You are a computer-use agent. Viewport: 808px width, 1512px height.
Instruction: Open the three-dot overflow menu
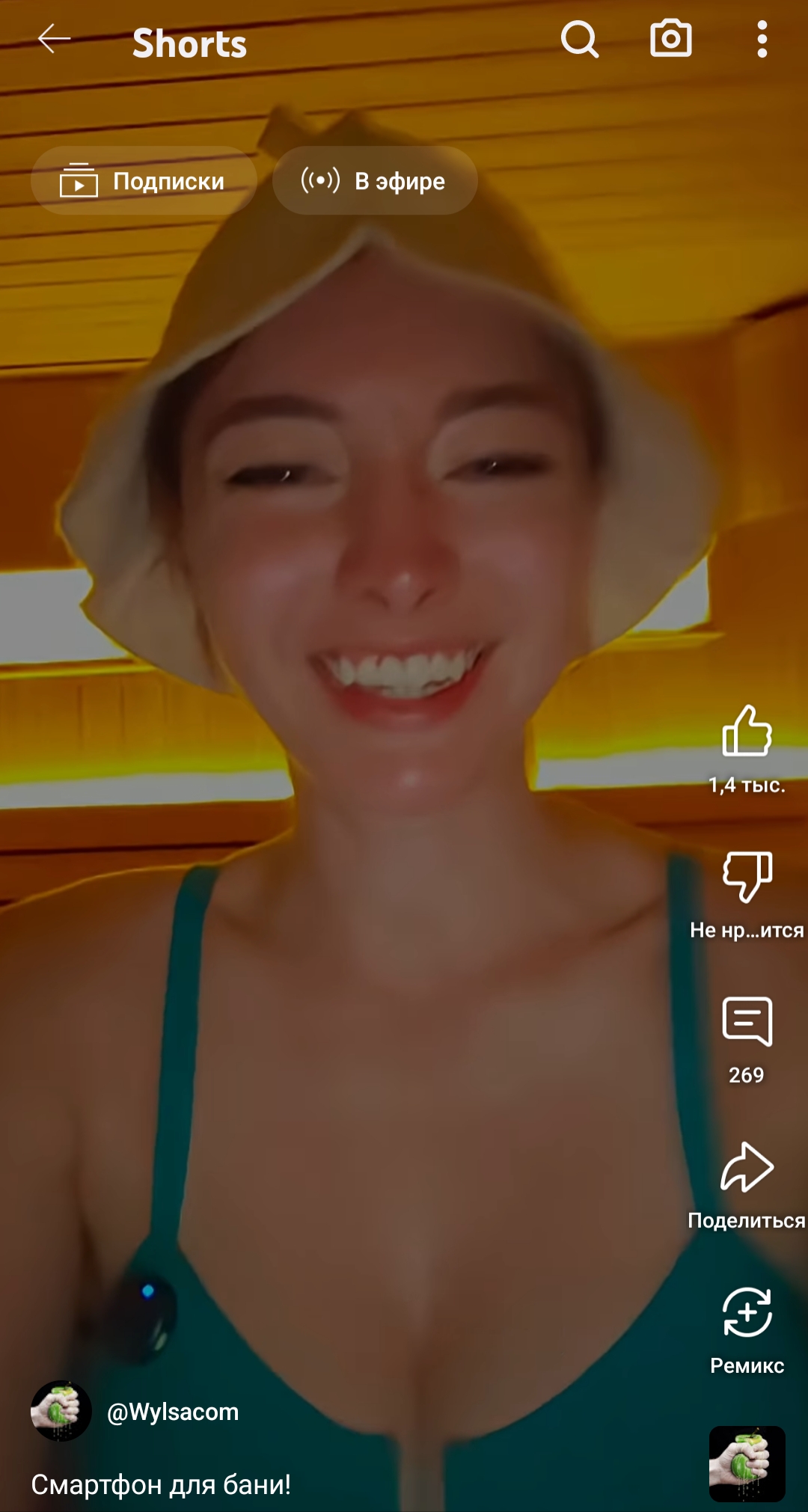pyautogui.click(x=762, y=39)
